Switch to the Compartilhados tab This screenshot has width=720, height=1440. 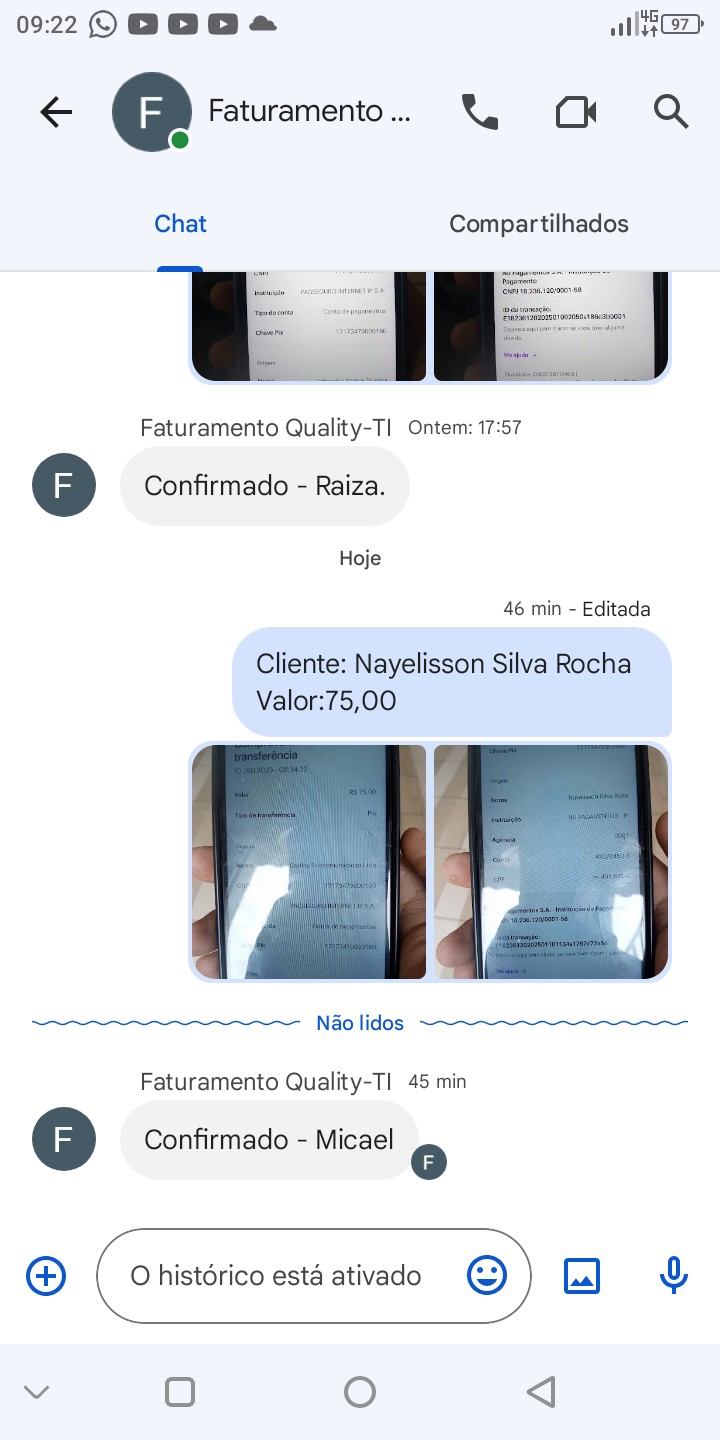click(538, 224)
